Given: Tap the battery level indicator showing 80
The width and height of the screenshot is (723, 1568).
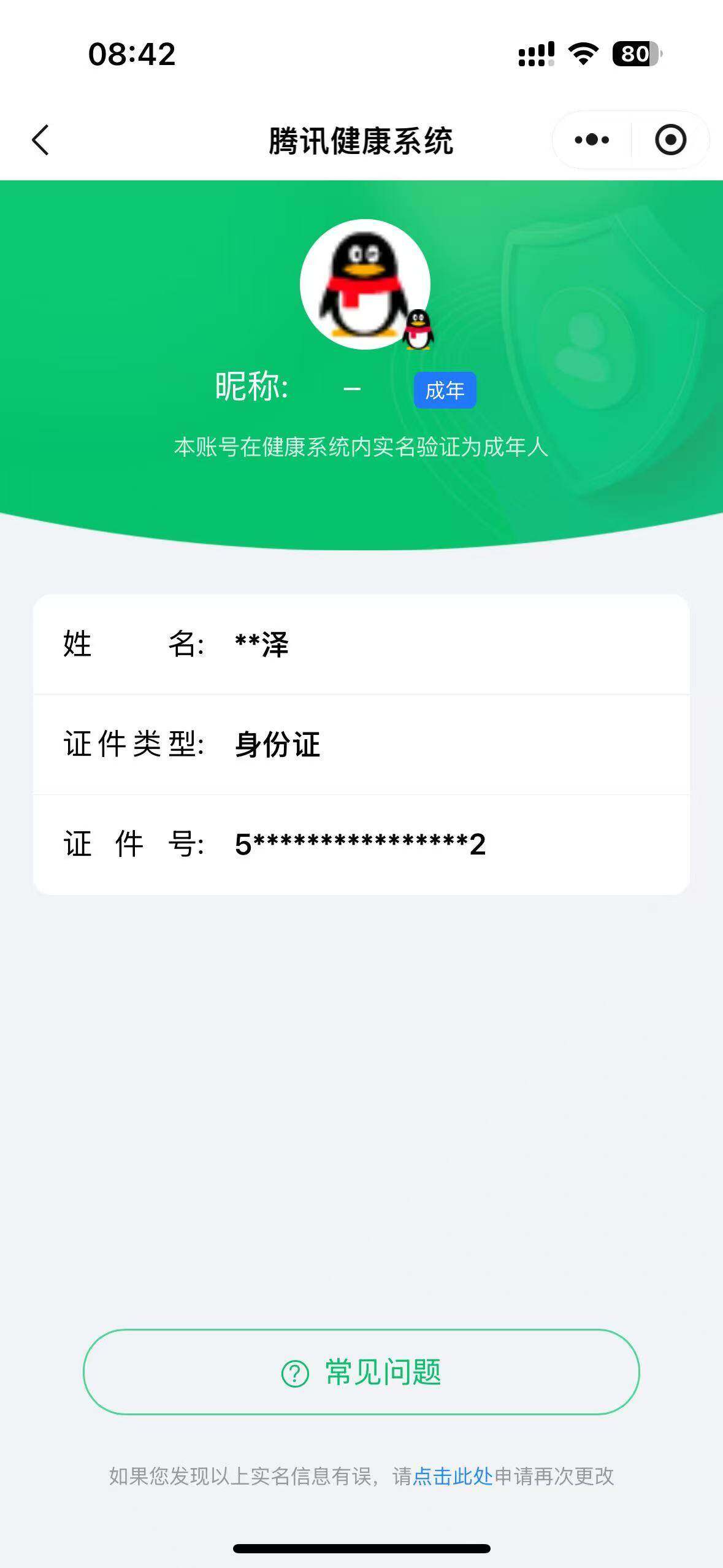Looking at the screenshot, I should point(636,54).
